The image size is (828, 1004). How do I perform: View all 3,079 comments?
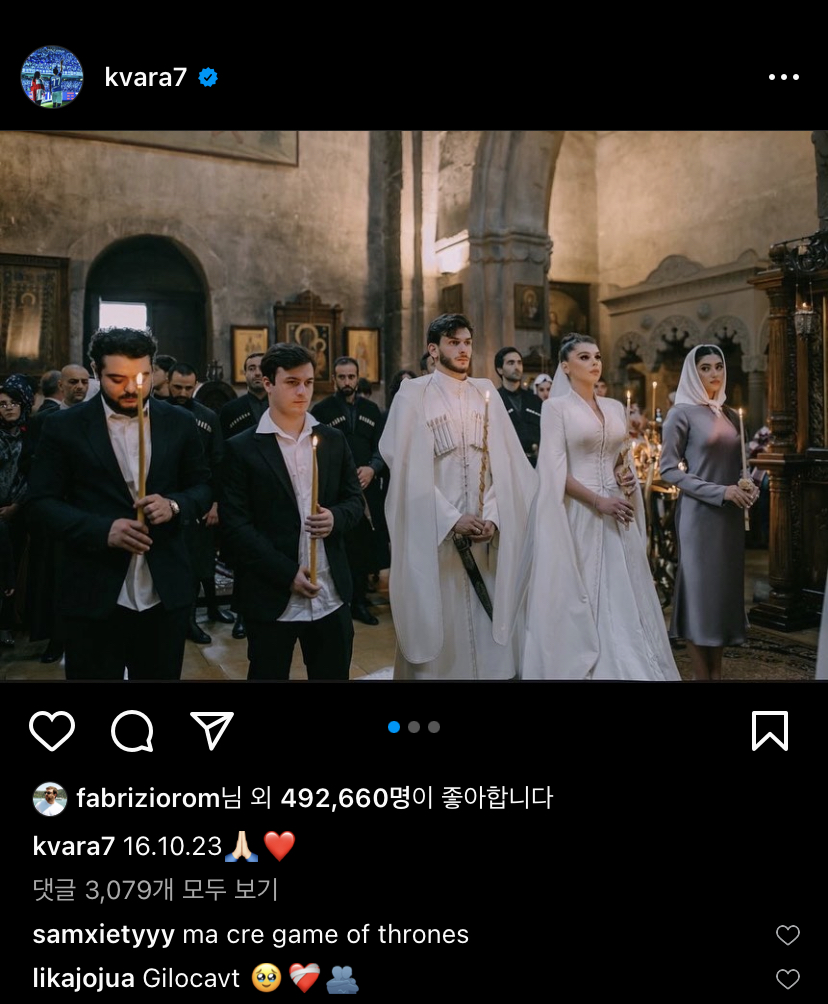[x=155, y=889]
